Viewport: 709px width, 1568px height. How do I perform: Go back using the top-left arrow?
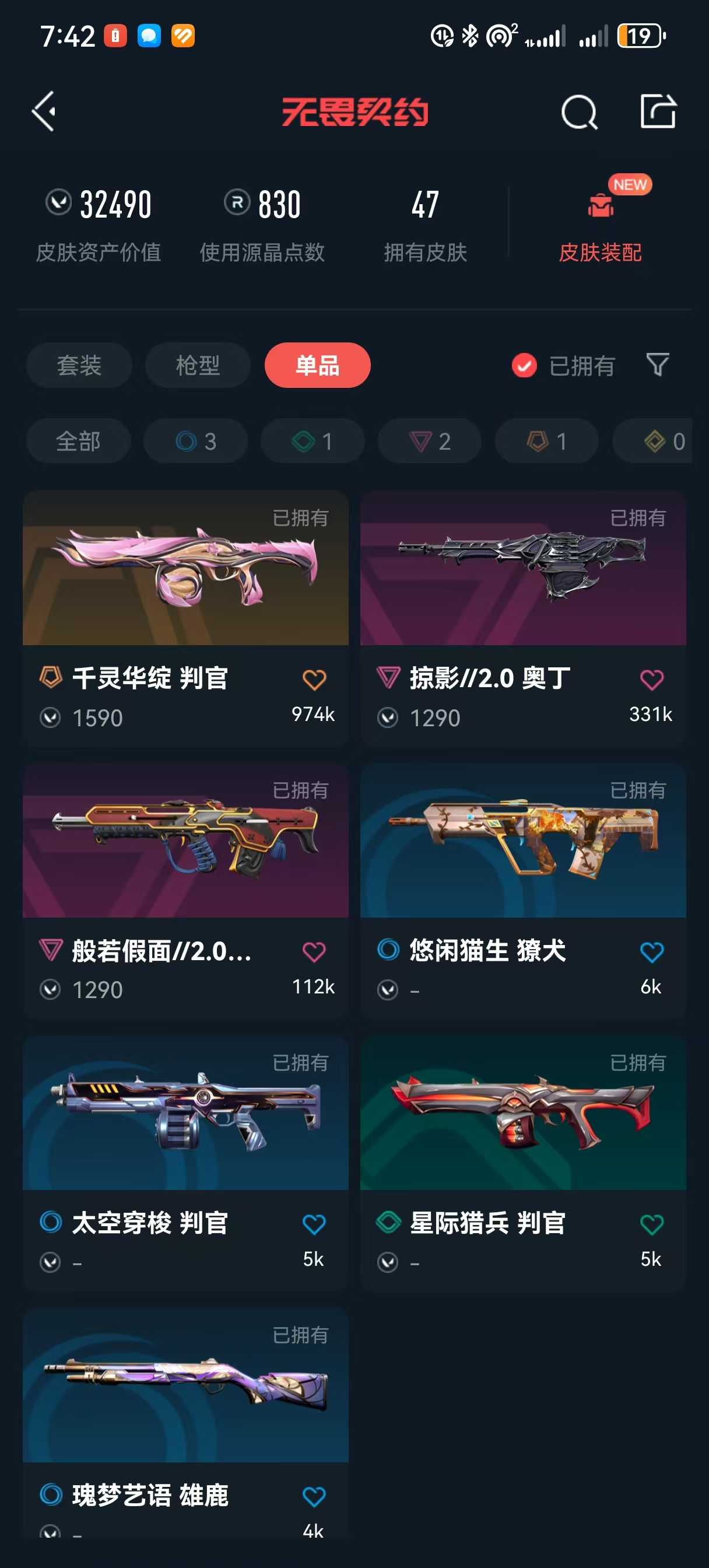(44, 111)
